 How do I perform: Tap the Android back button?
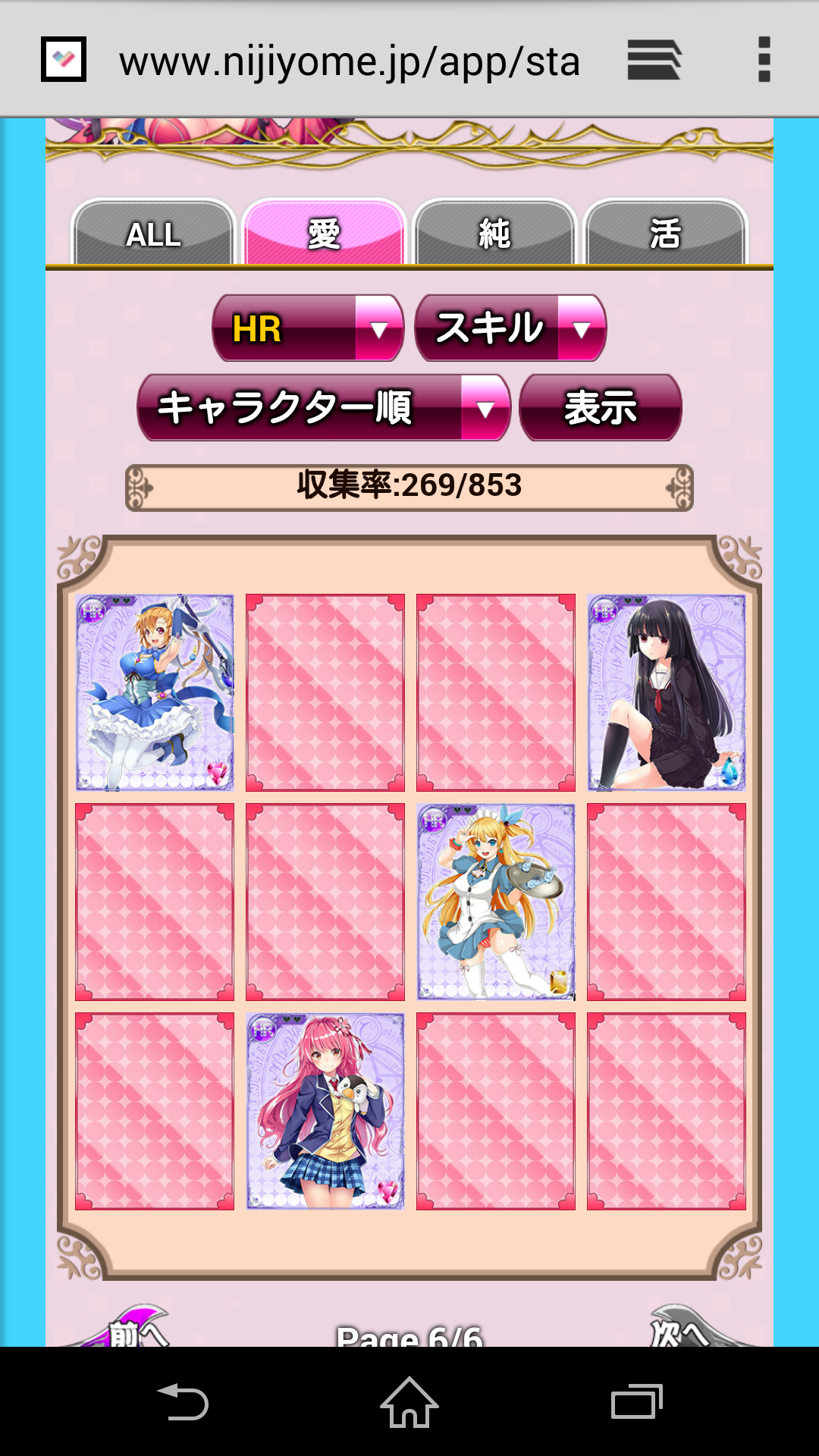click(x=182, y=1402)
